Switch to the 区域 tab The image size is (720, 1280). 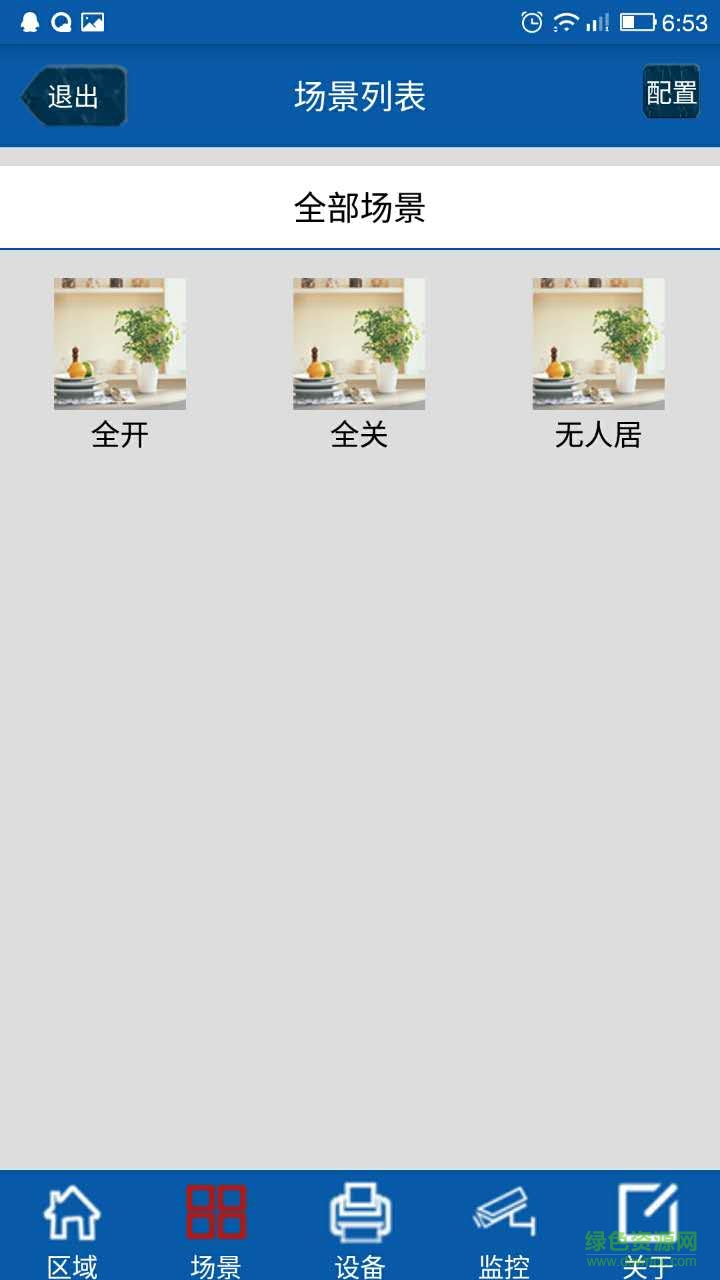click(72, 1228)
